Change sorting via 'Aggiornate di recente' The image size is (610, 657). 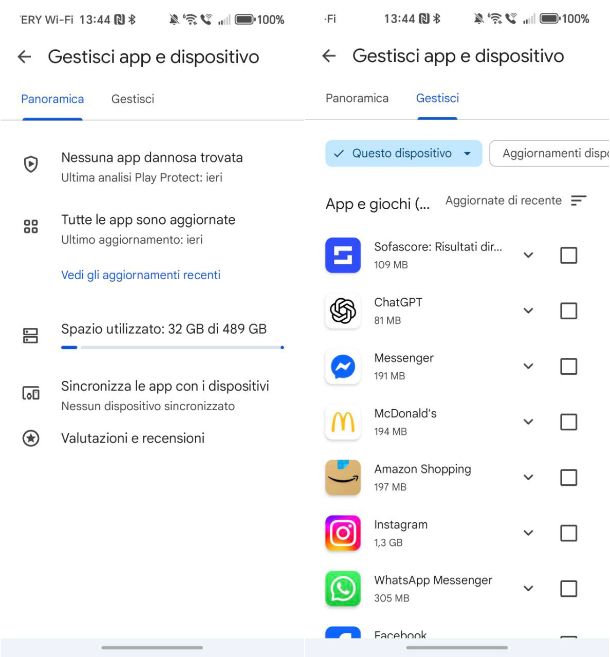(x=515, y=201)
